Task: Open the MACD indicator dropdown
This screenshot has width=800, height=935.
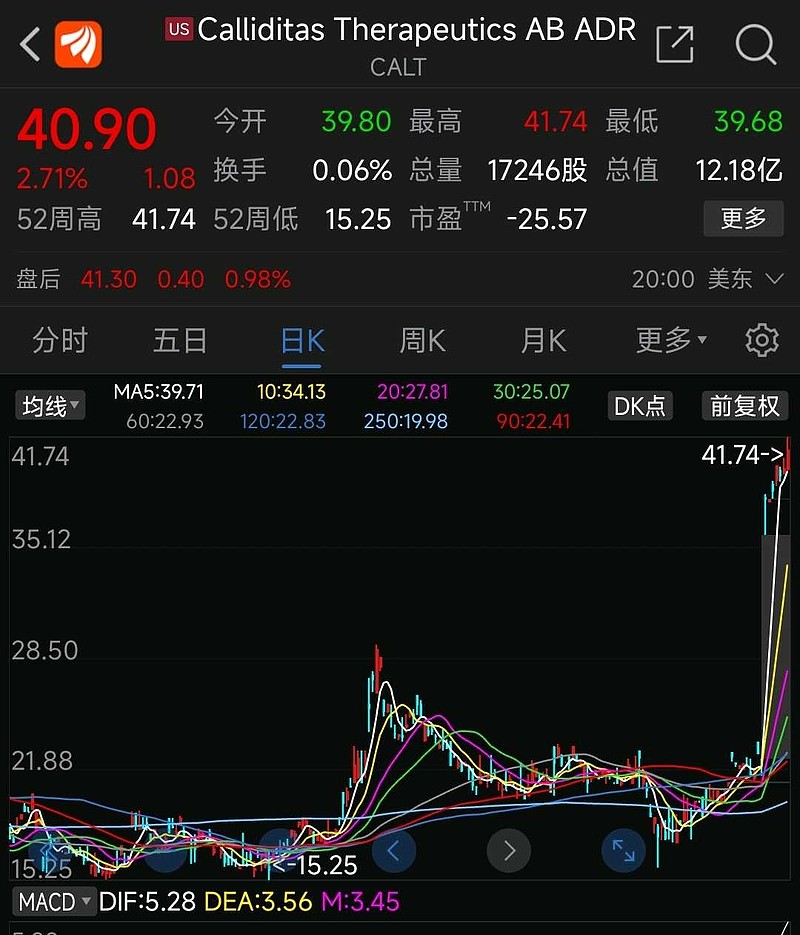Action: 52,901
